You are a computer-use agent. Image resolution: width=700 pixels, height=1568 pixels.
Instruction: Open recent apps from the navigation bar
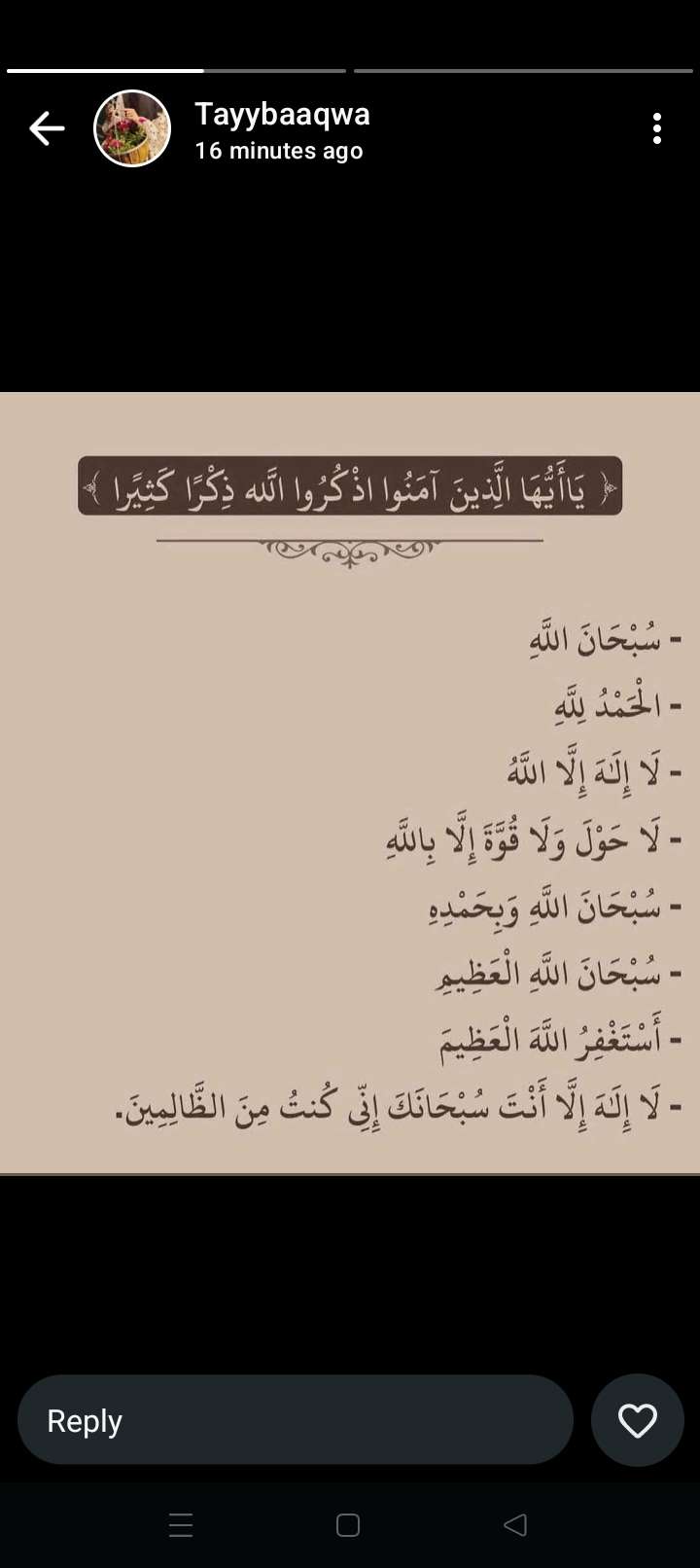click(181, 1525)
